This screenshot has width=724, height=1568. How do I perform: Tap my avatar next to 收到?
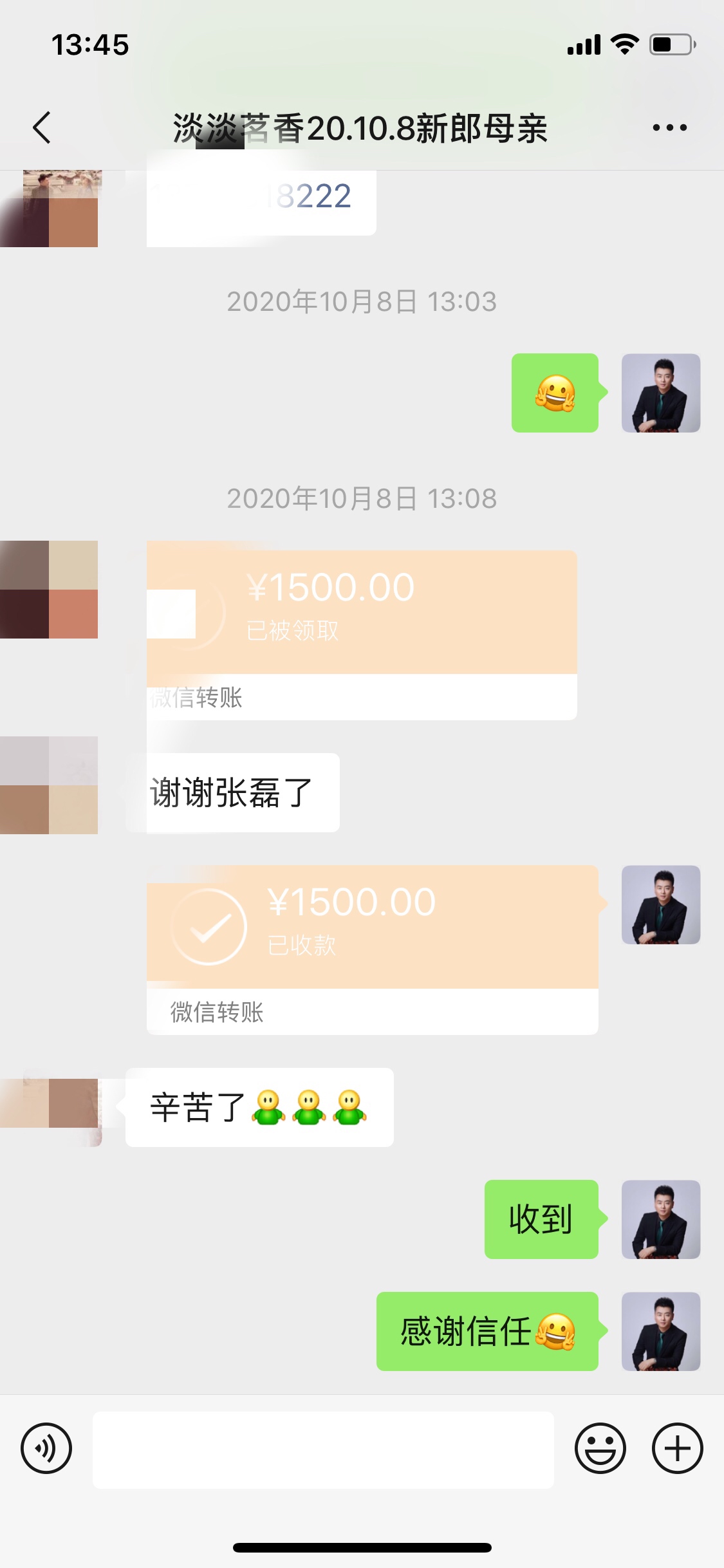[660, 1219]
